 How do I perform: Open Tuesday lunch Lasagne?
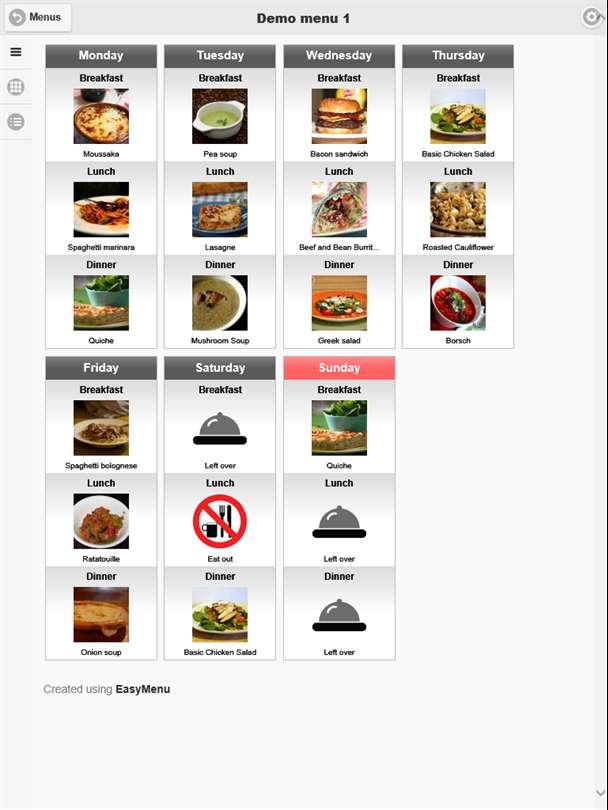pos(220,209)
